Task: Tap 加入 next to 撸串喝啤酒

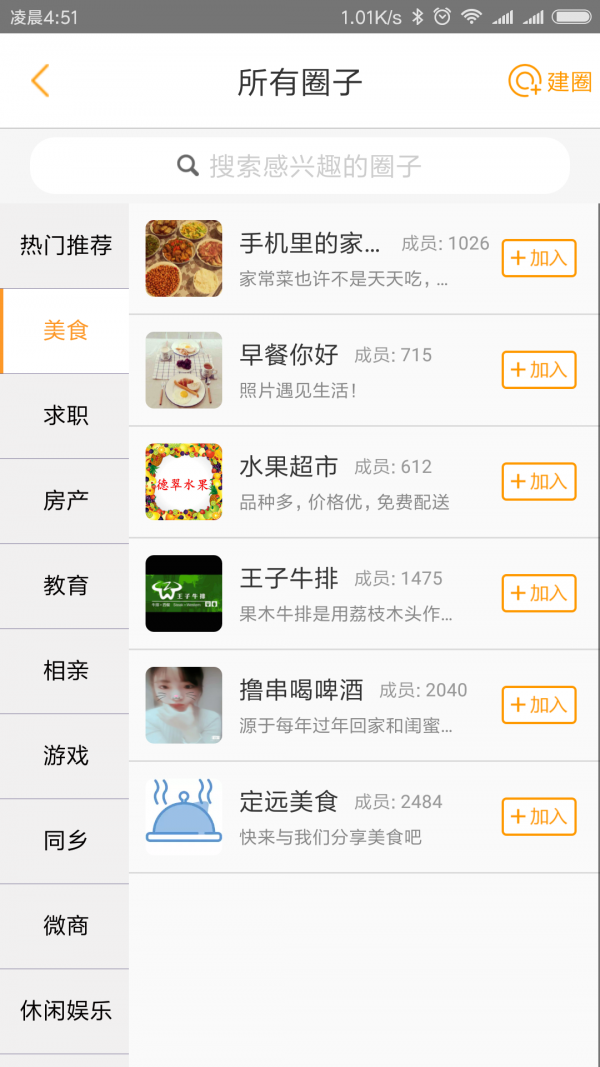Action: [539, 705]
